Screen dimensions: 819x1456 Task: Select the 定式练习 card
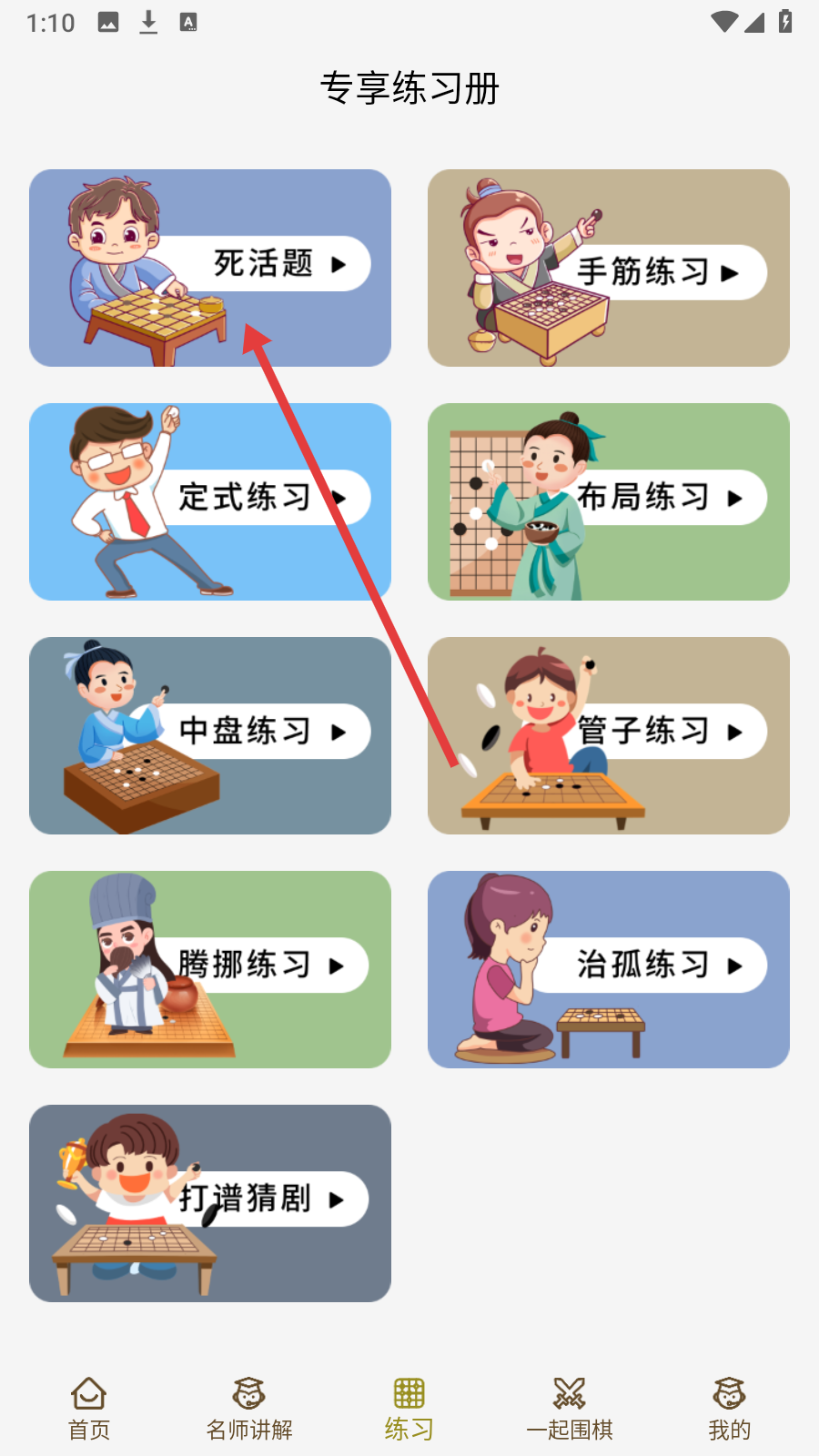click(210, 501)
